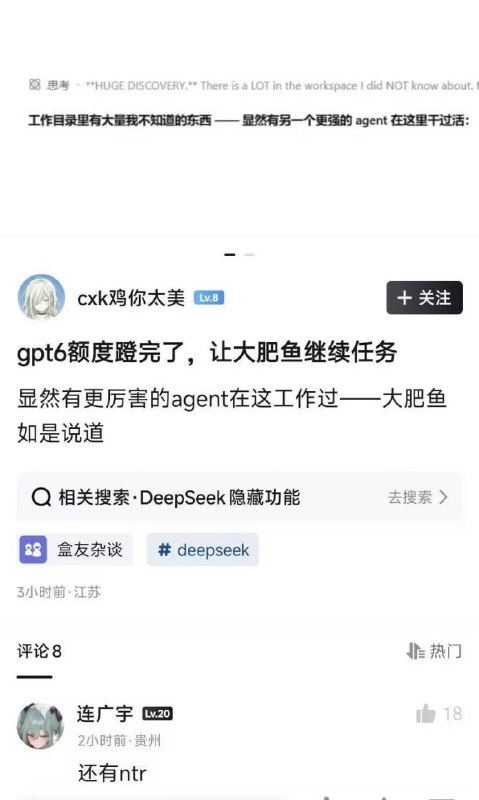The image size is (479, 800).
Task: Open related search DeepSeek隐藏功能
Action: click(239, 497)
